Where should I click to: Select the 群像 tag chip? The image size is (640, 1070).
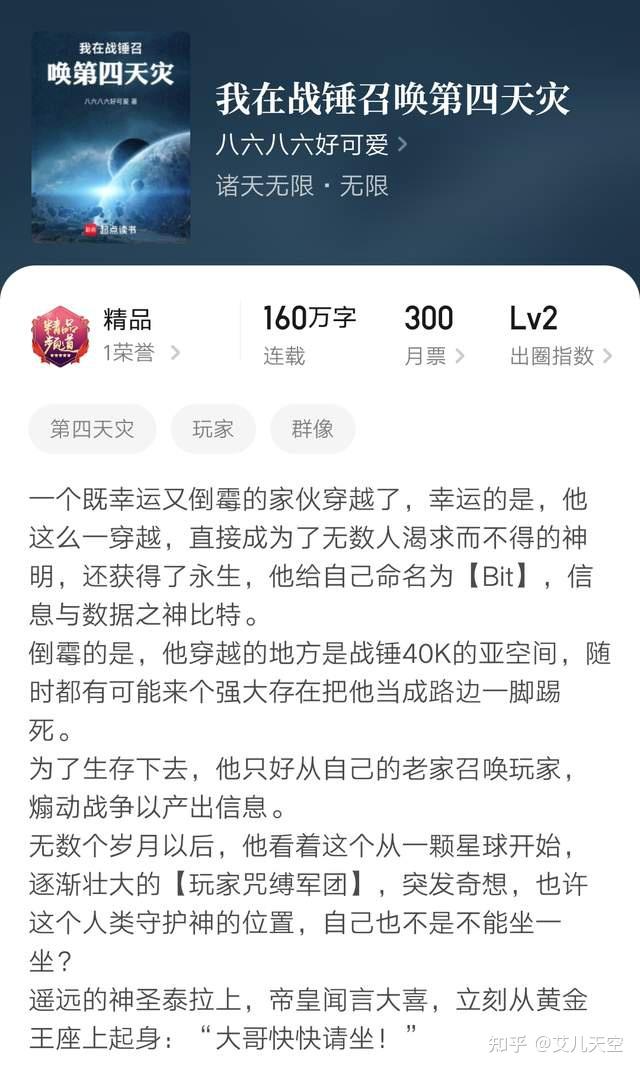pyautogui.click(x=312, y=429)
